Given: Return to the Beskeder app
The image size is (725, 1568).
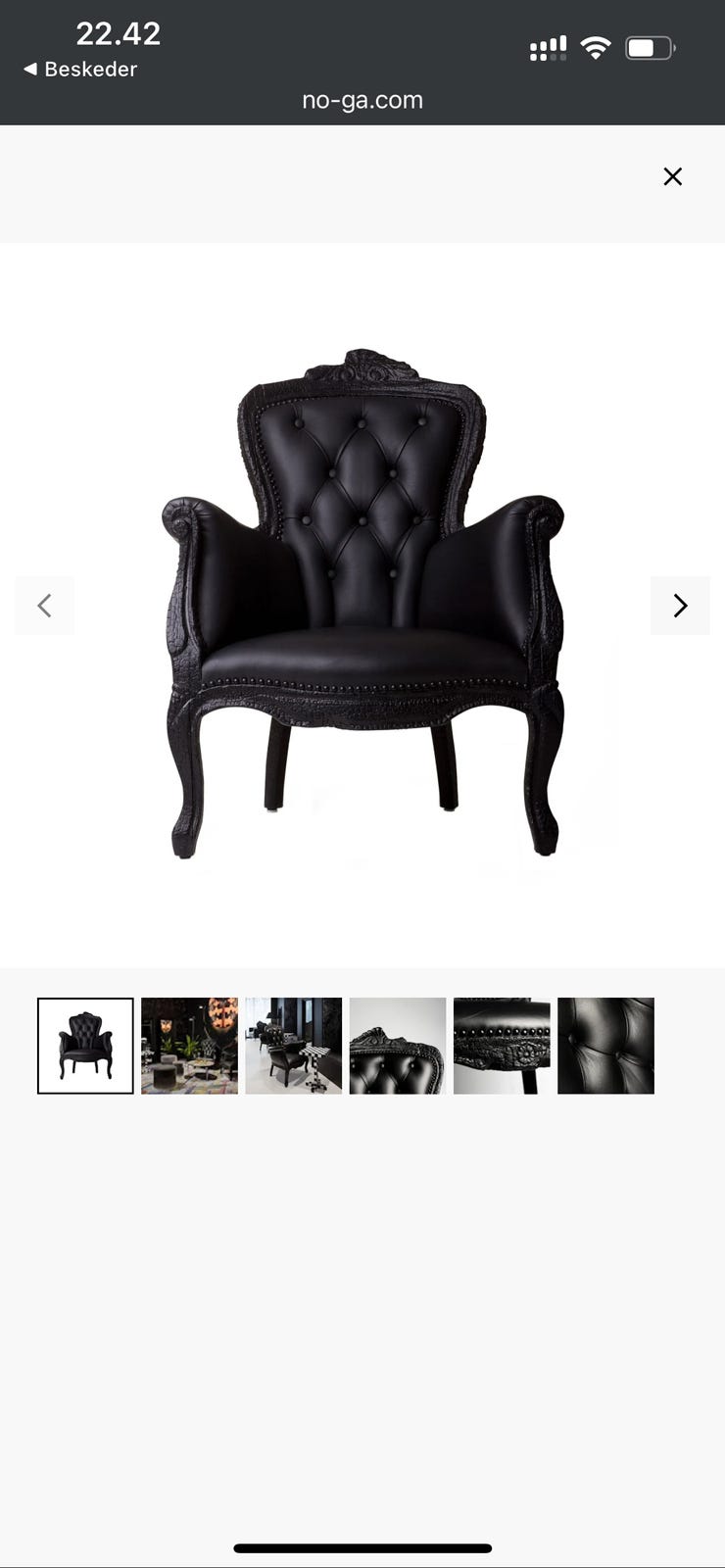Looking at the screenshot, I should pos(80,70).
